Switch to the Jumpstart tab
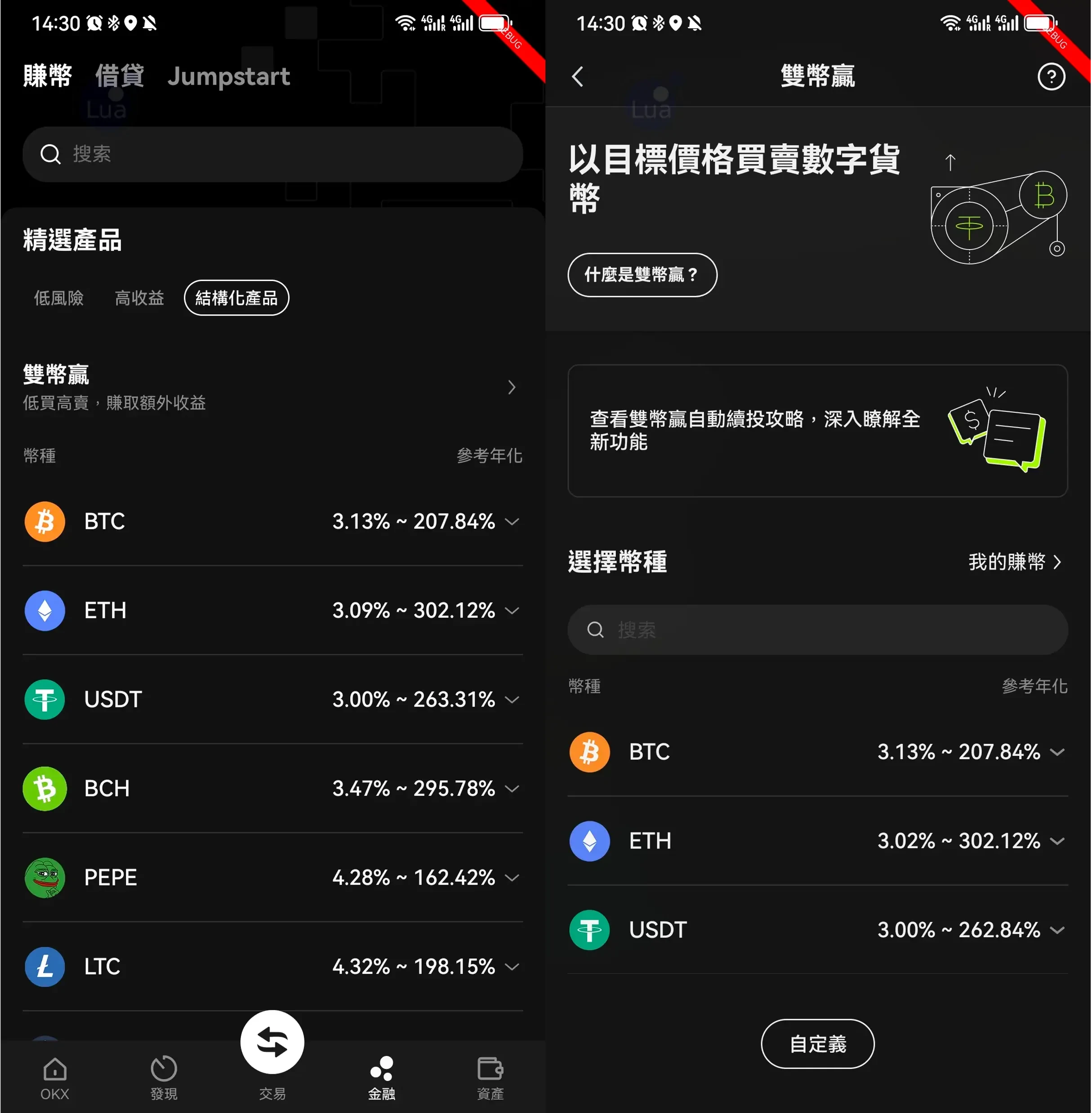1092x1113 pixels. click(228, 76)
